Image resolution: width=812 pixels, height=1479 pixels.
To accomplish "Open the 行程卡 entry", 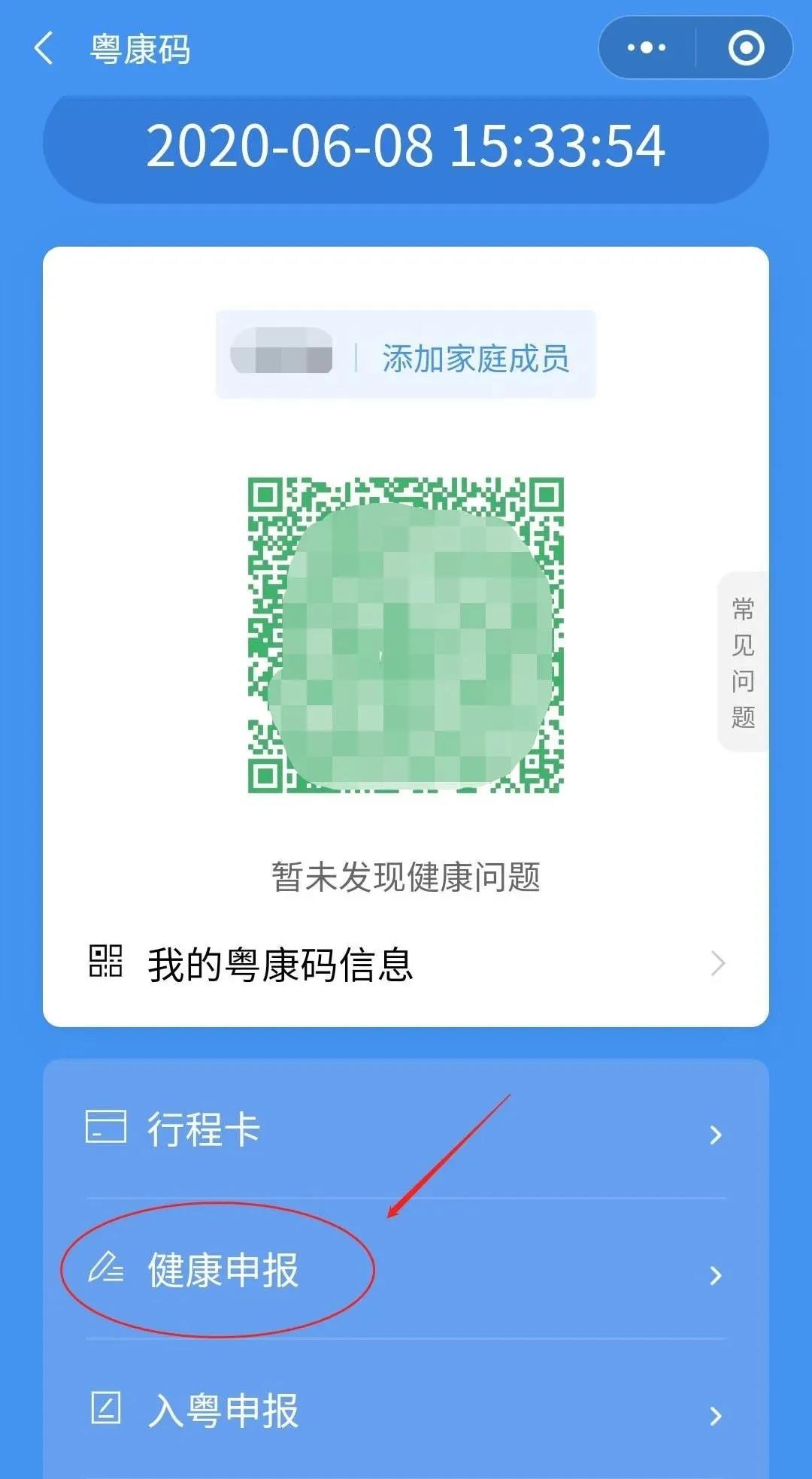I will (x=406, y=1129).
